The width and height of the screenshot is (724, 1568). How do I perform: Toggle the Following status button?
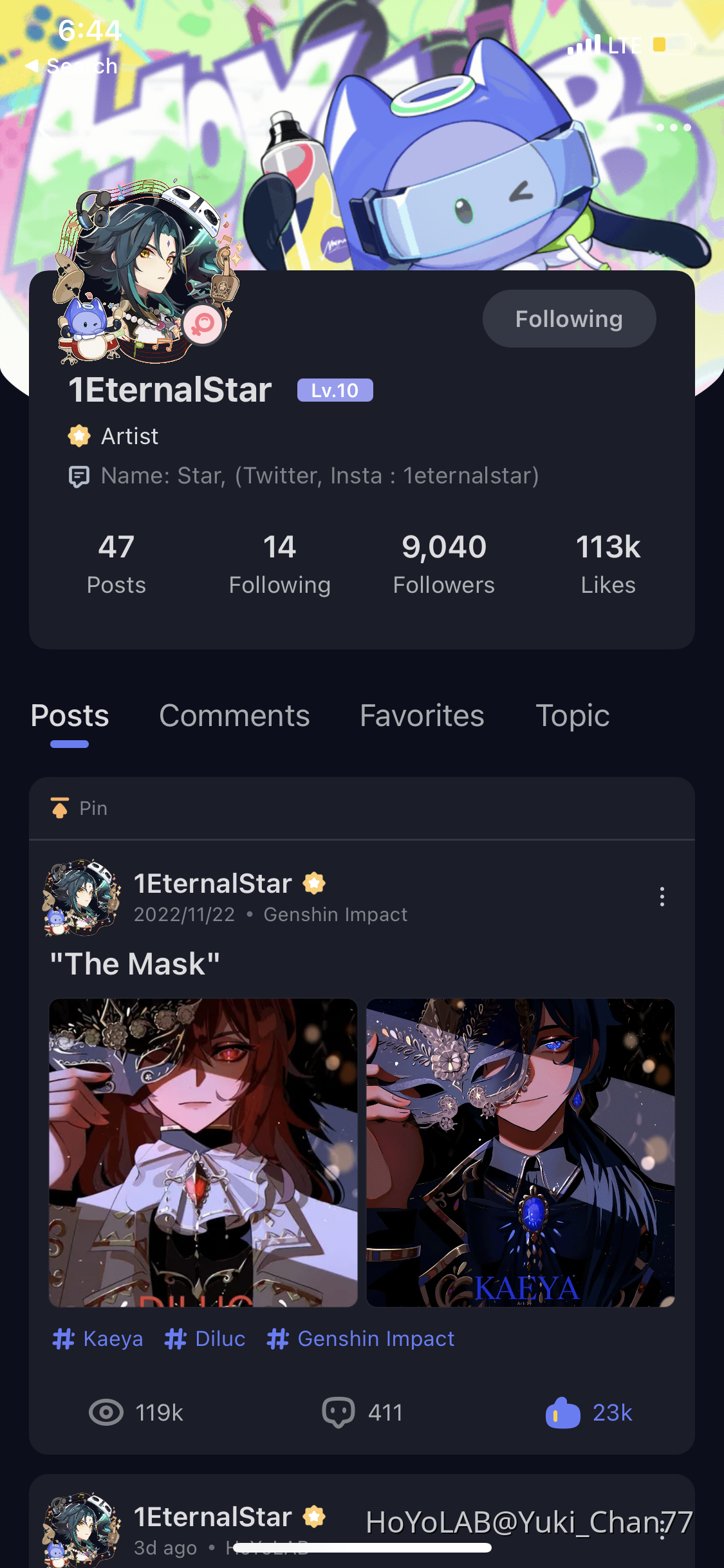pyautogui.click(x=569, y=319)
